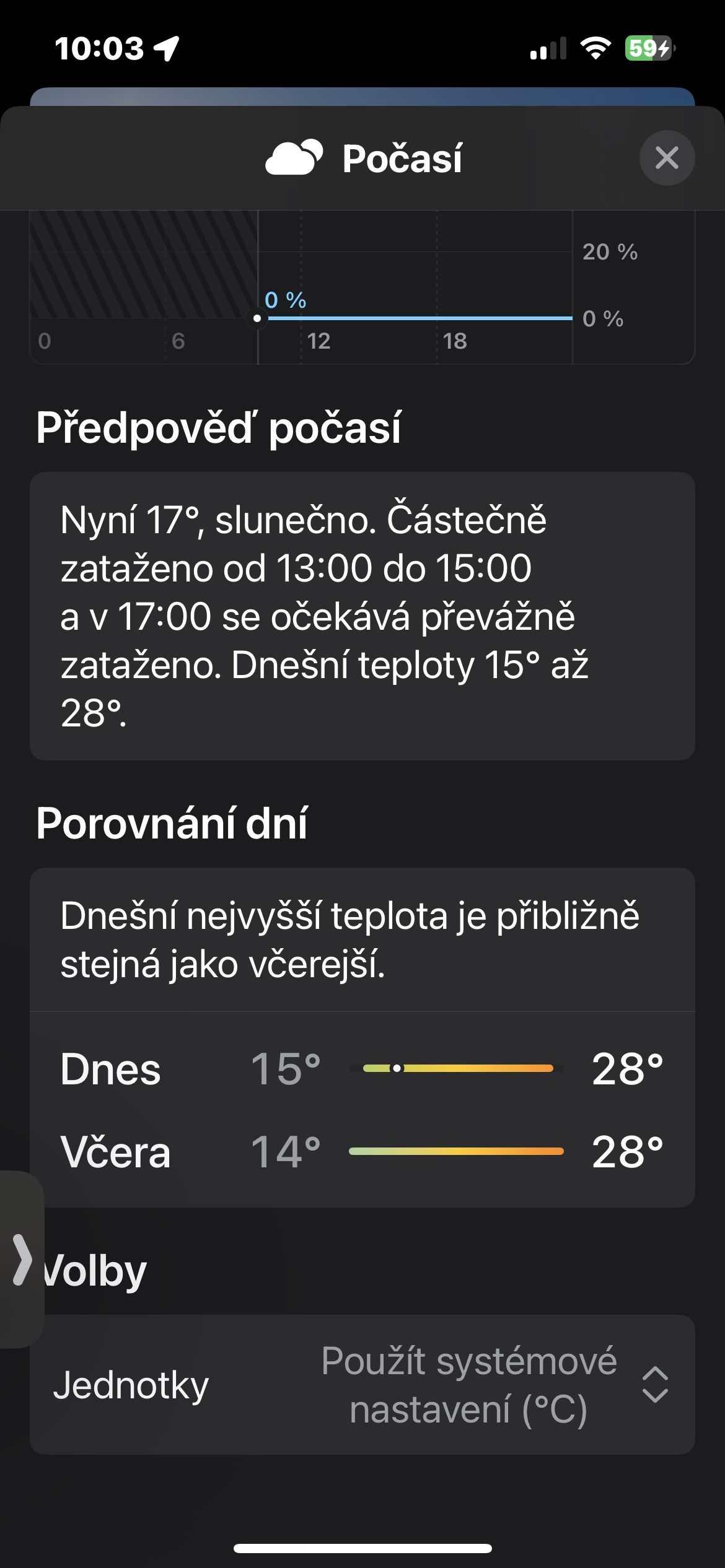This screenshot has width=725, height=1568.
Task: Expand the side panel arrow handle
Action: click(22, 1260)
